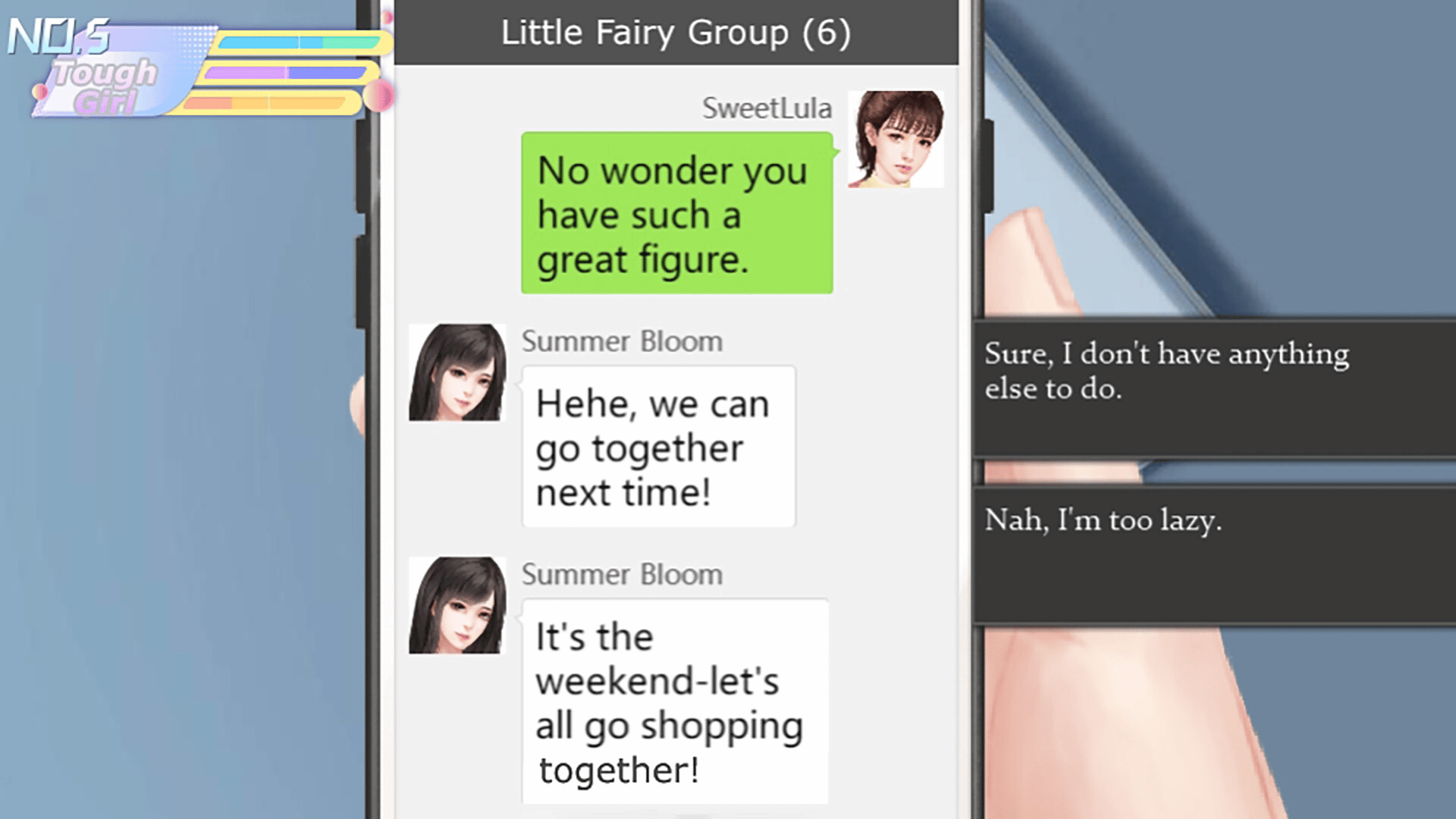Choose "Sure, I don't have anything else to do."
The width and height of the screenshot is (1456, 819).
pos(1213,387)
